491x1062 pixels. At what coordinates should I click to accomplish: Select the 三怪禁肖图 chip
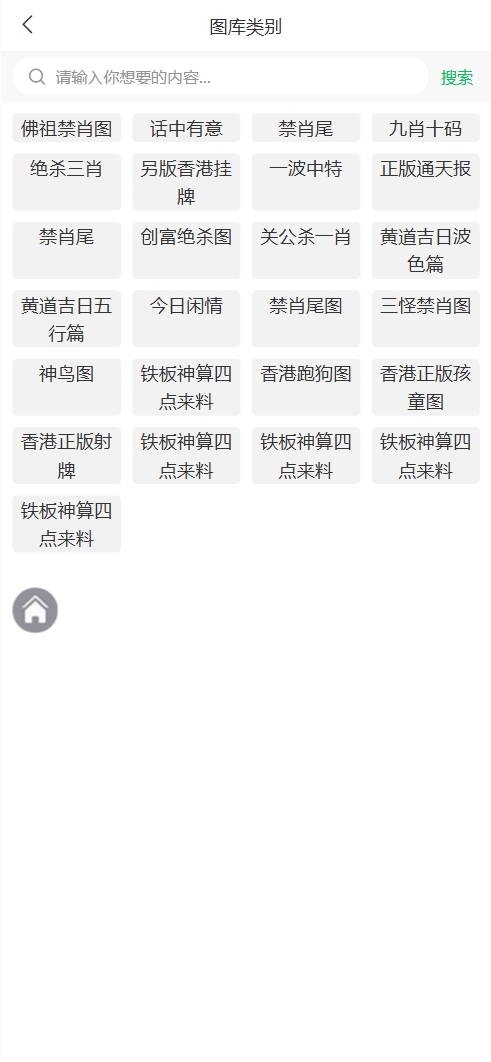425,319
